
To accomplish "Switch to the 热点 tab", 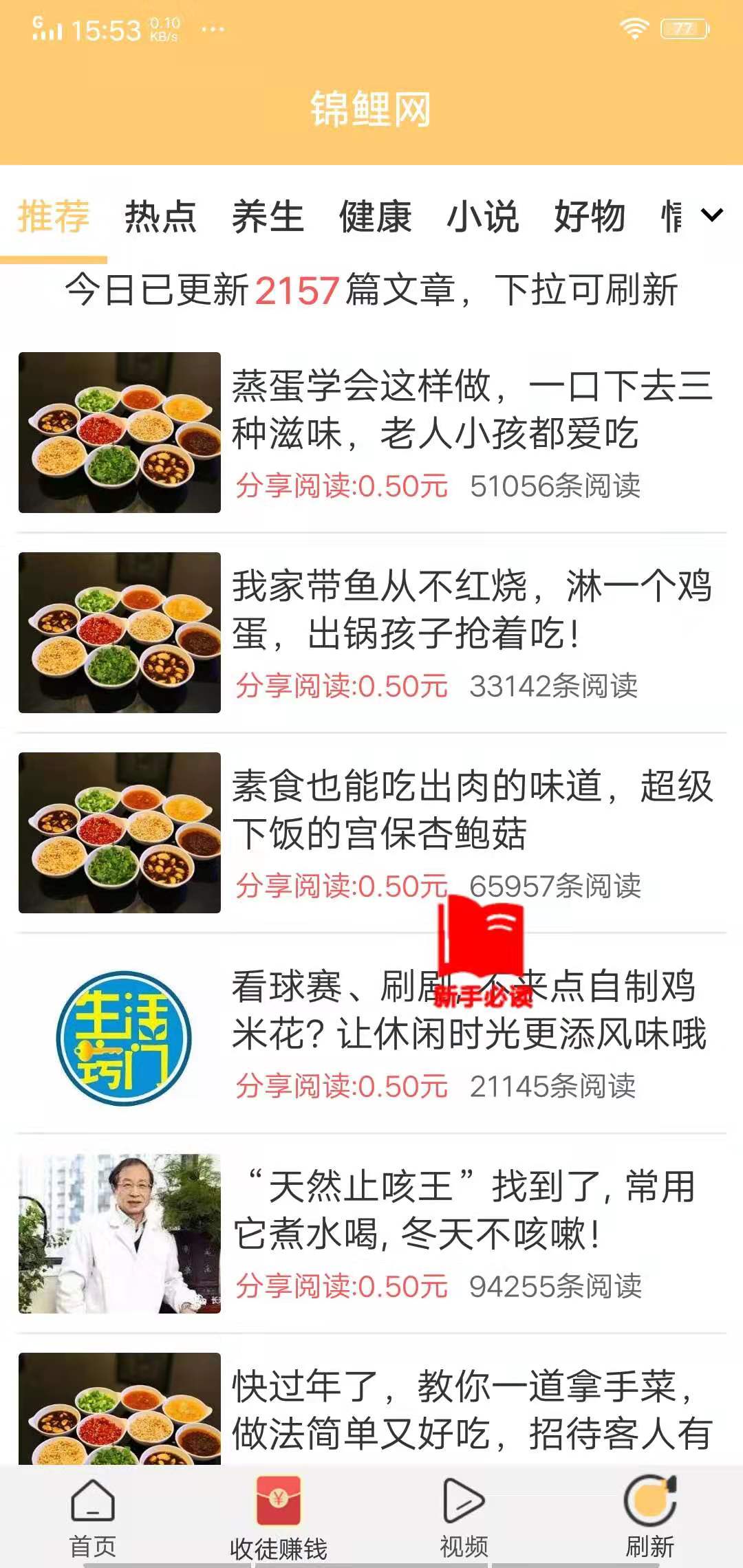I will 160,217.
